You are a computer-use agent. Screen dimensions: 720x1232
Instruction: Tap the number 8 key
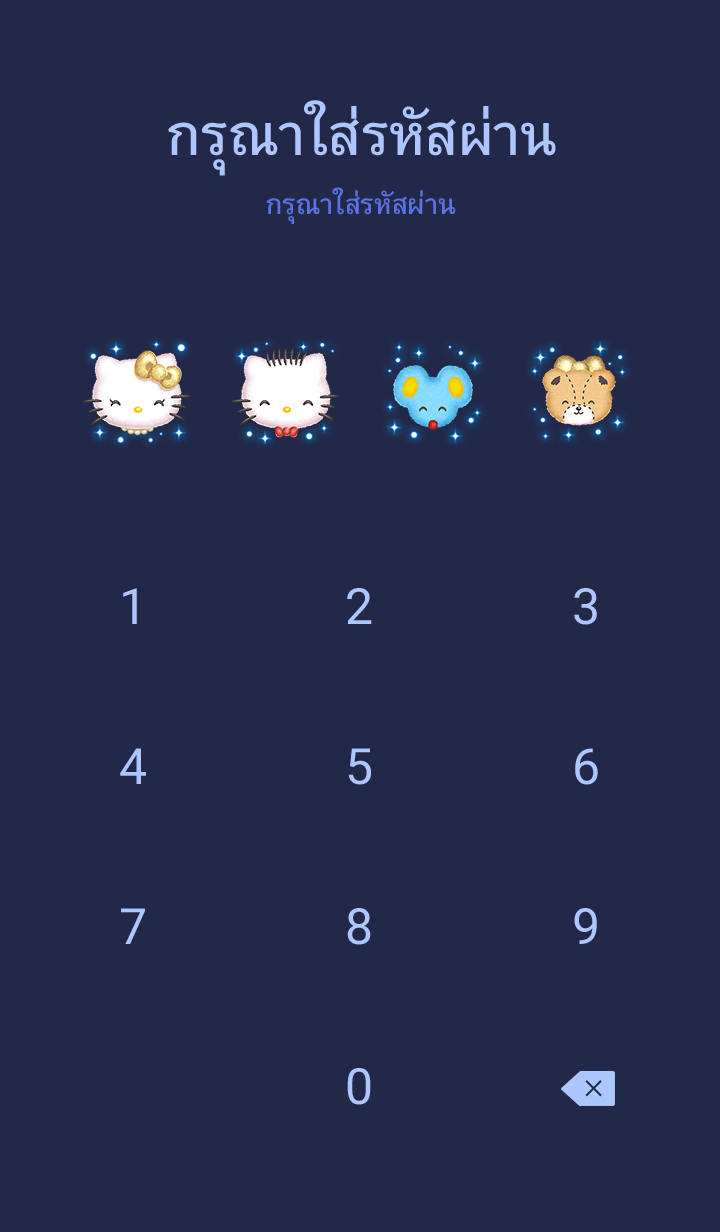pyautogui.click(x=359, y=927)
